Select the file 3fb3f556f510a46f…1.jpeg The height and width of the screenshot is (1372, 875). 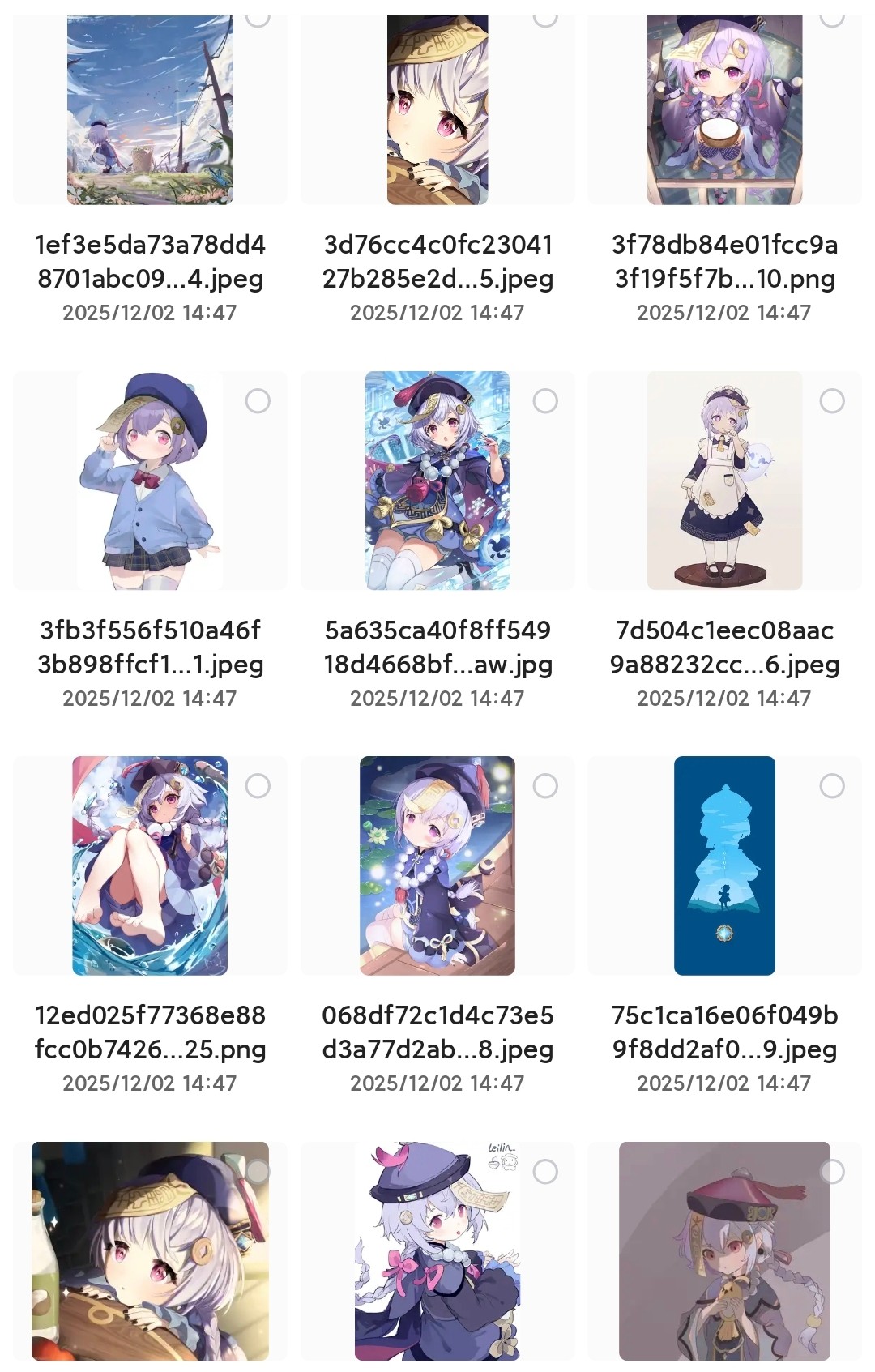coord(258,400)
